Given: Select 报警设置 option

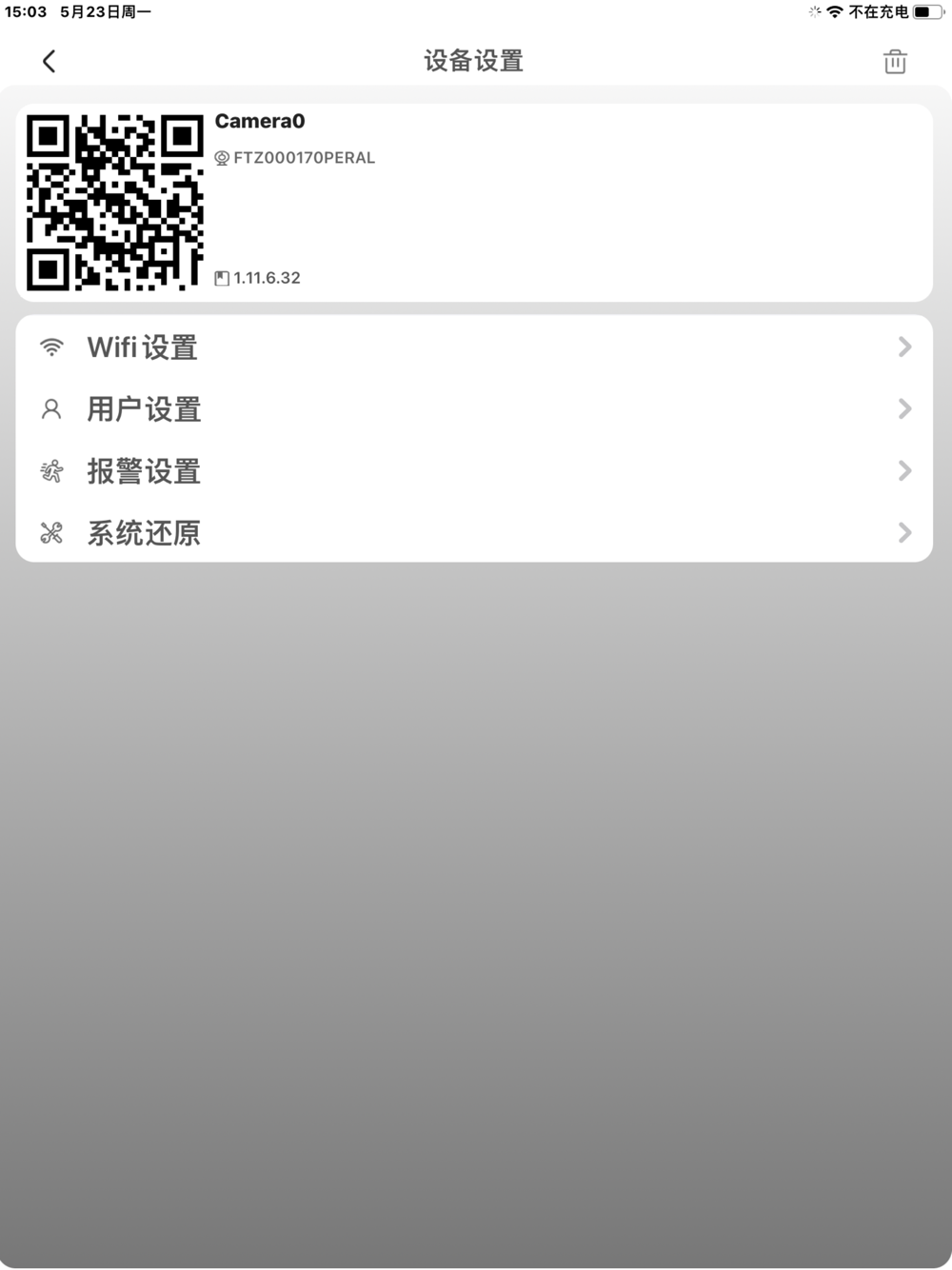Looking at the screenshot, I should point(473,471).
